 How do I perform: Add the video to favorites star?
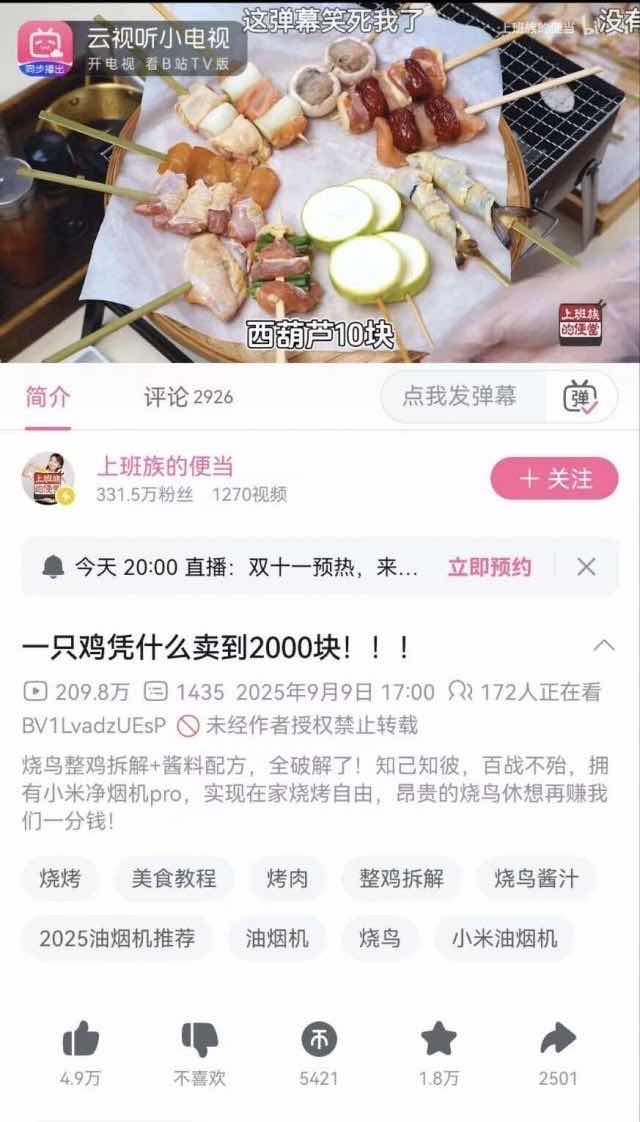[439, 1041]
